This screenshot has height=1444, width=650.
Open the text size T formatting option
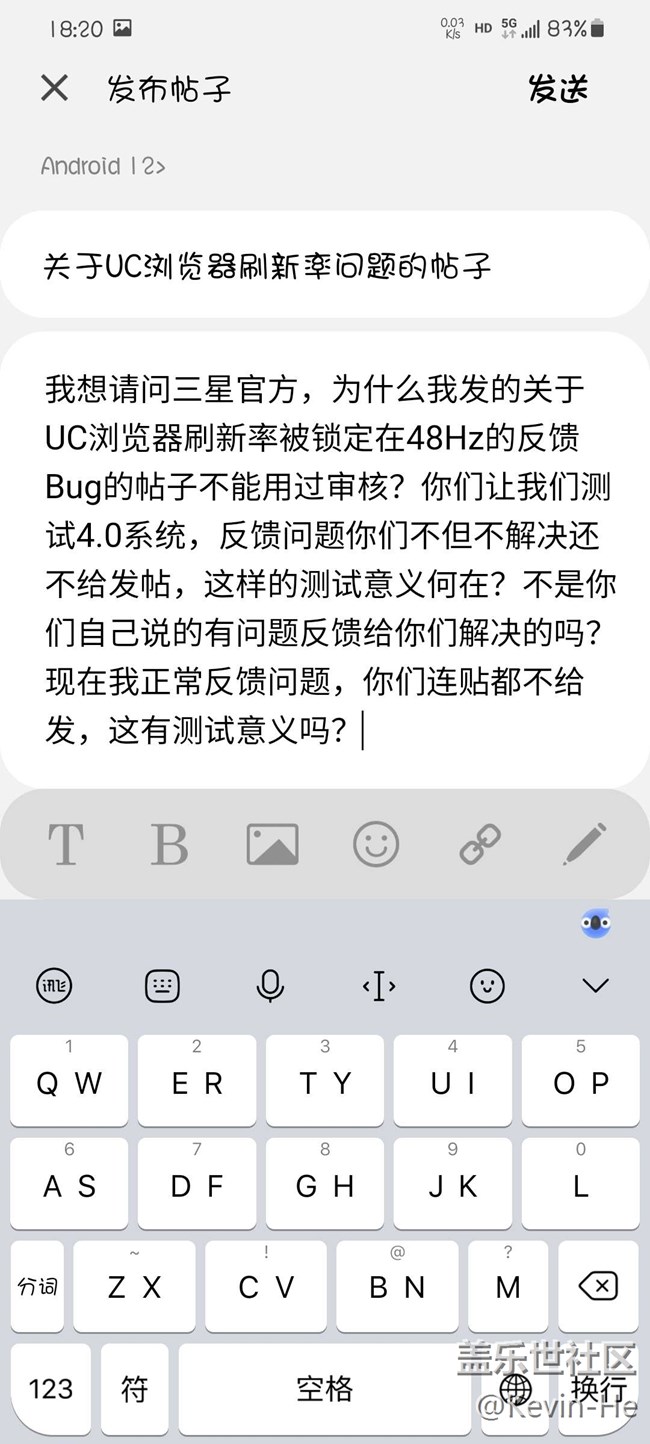tap(65, 845)
